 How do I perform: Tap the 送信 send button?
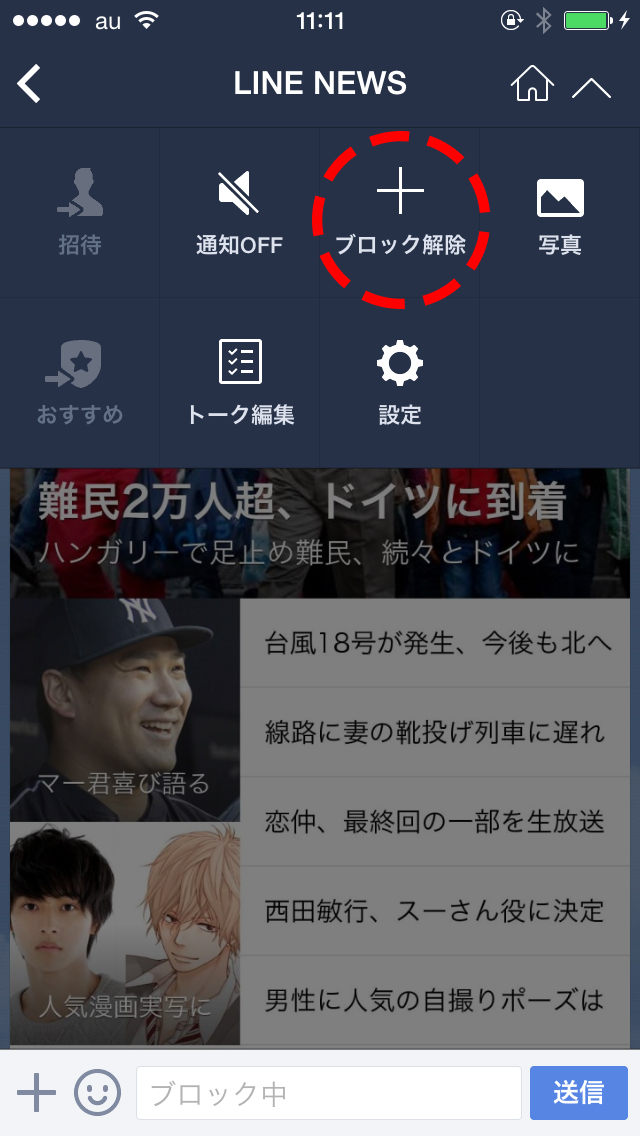pyautogui.click(x=578, y=1092)
